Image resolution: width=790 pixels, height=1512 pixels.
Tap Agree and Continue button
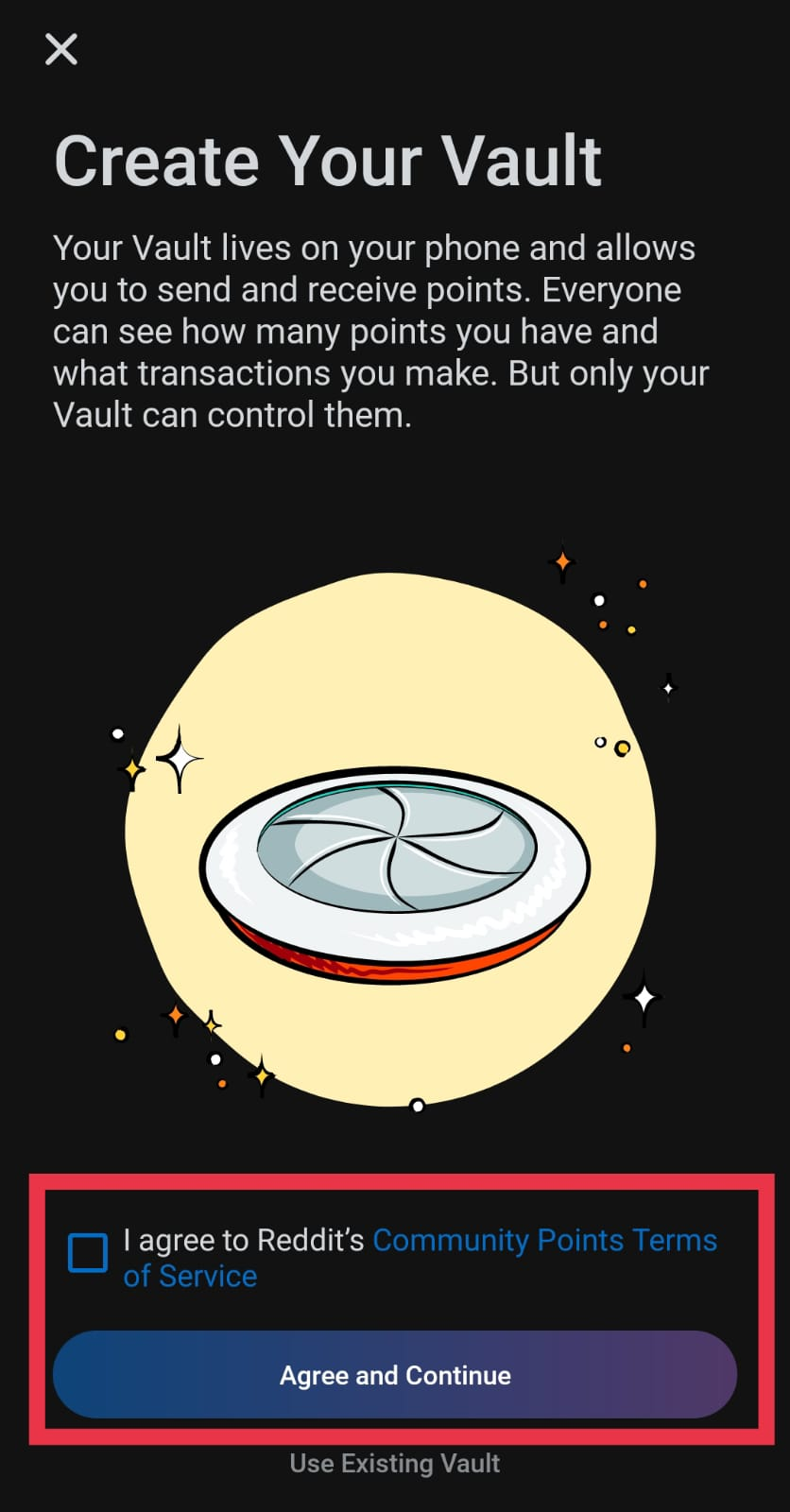pos(395,1375)
